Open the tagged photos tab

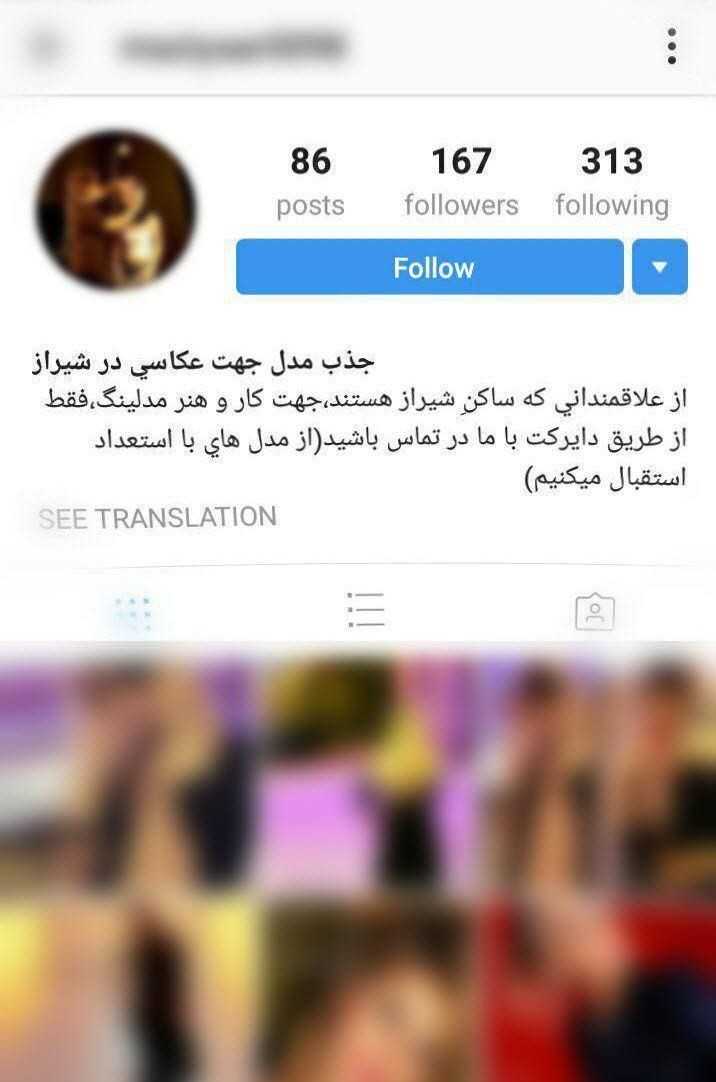point(594,611)
